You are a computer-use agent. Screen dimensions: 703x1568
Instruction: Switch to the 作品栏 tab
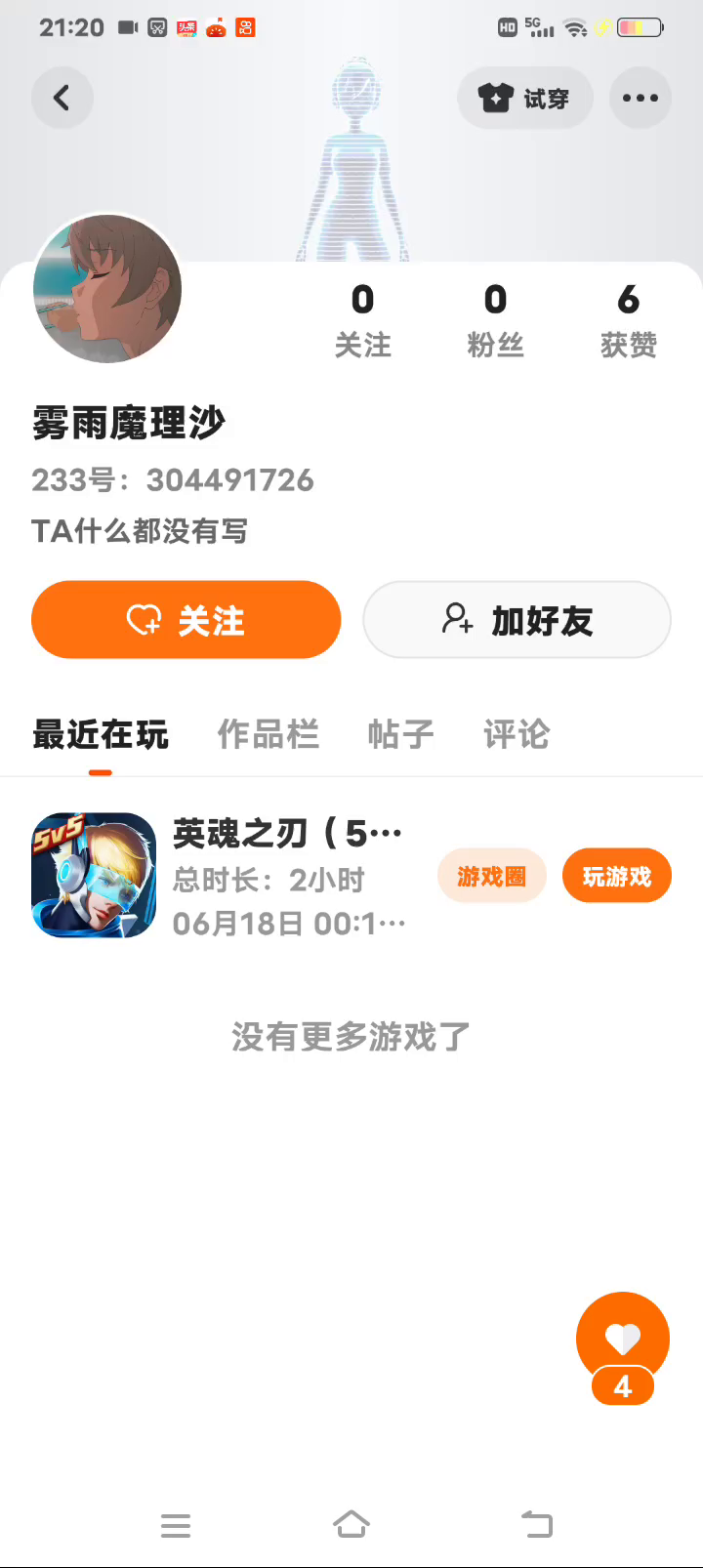(268, 734)
